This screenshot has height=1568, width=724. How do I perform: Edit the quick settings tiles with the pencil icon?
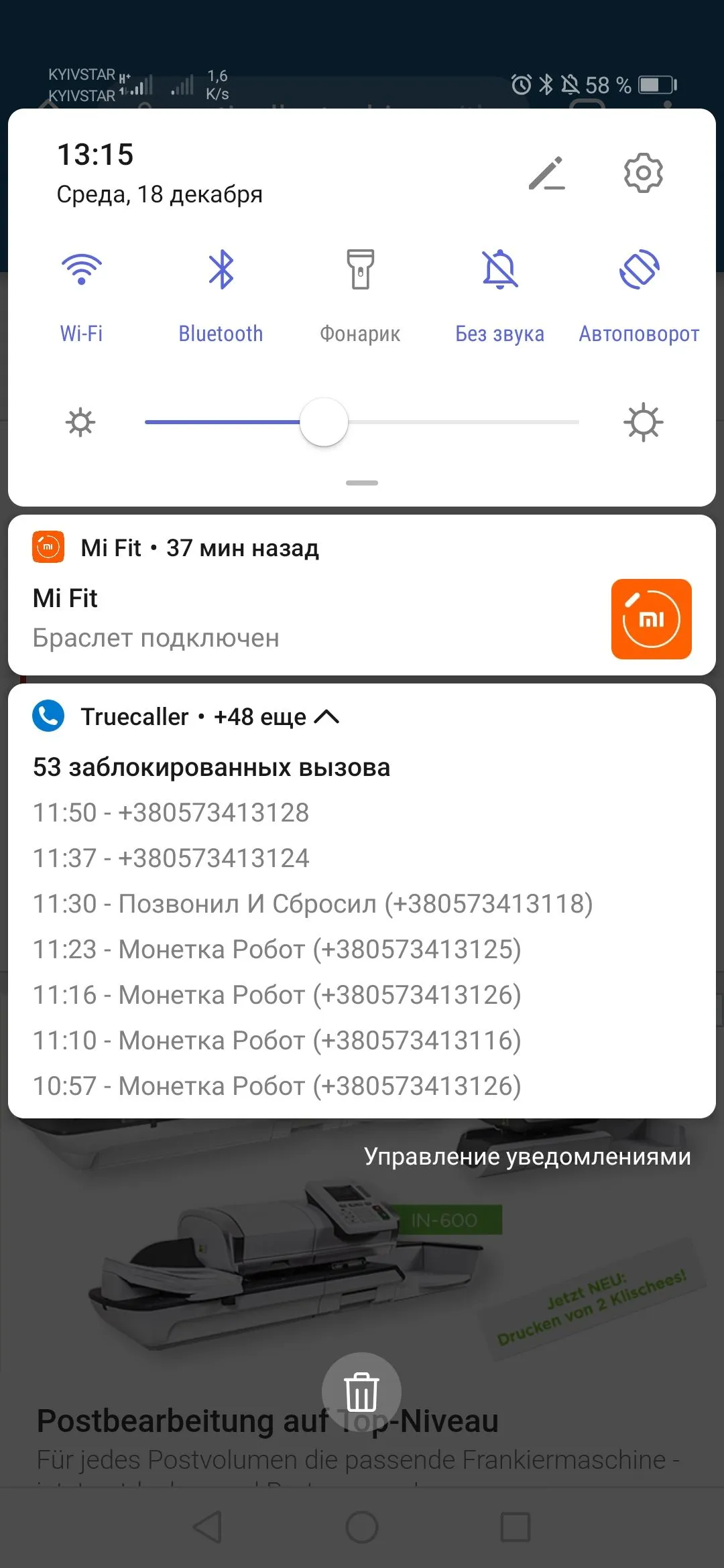(x=546, y=174)
